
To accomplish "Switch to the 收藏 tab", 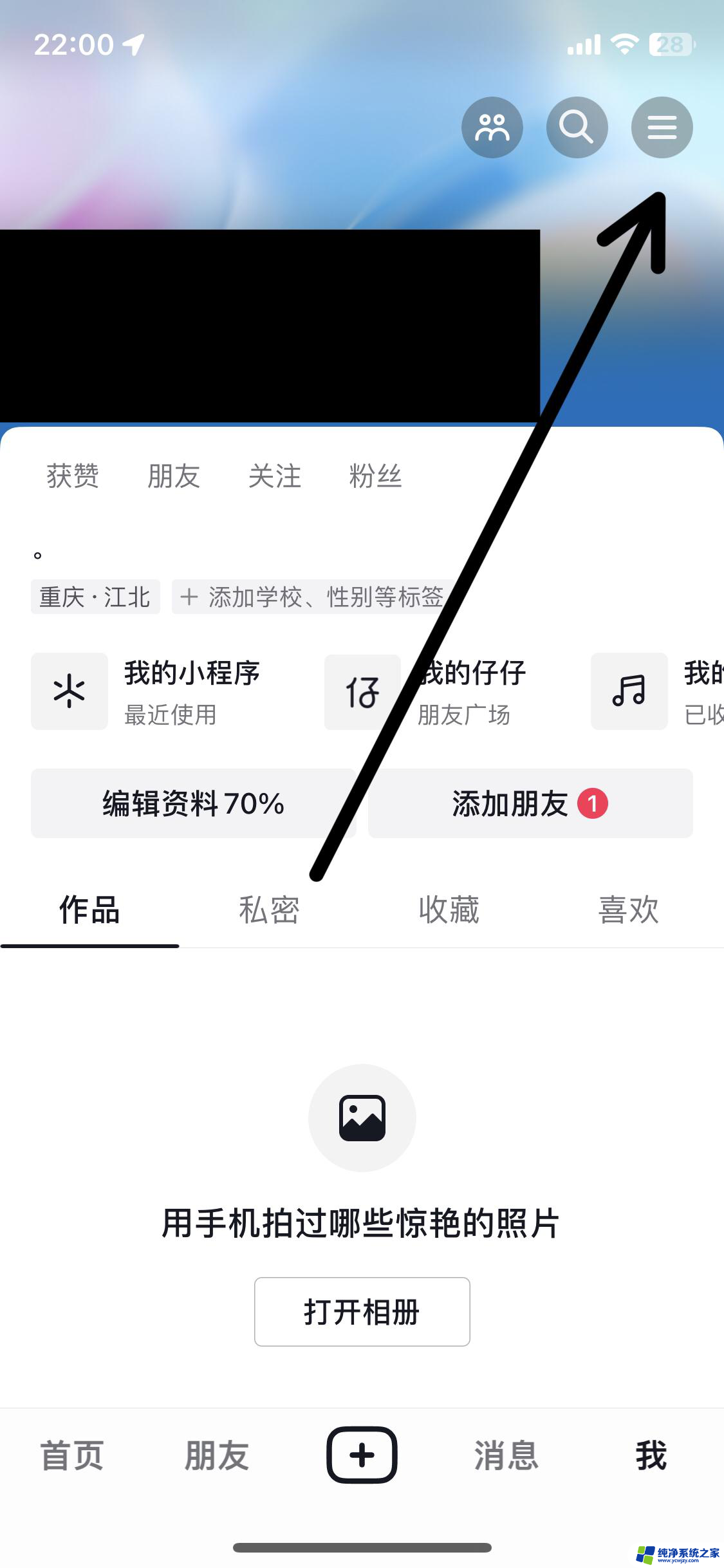I will (449, 910).
